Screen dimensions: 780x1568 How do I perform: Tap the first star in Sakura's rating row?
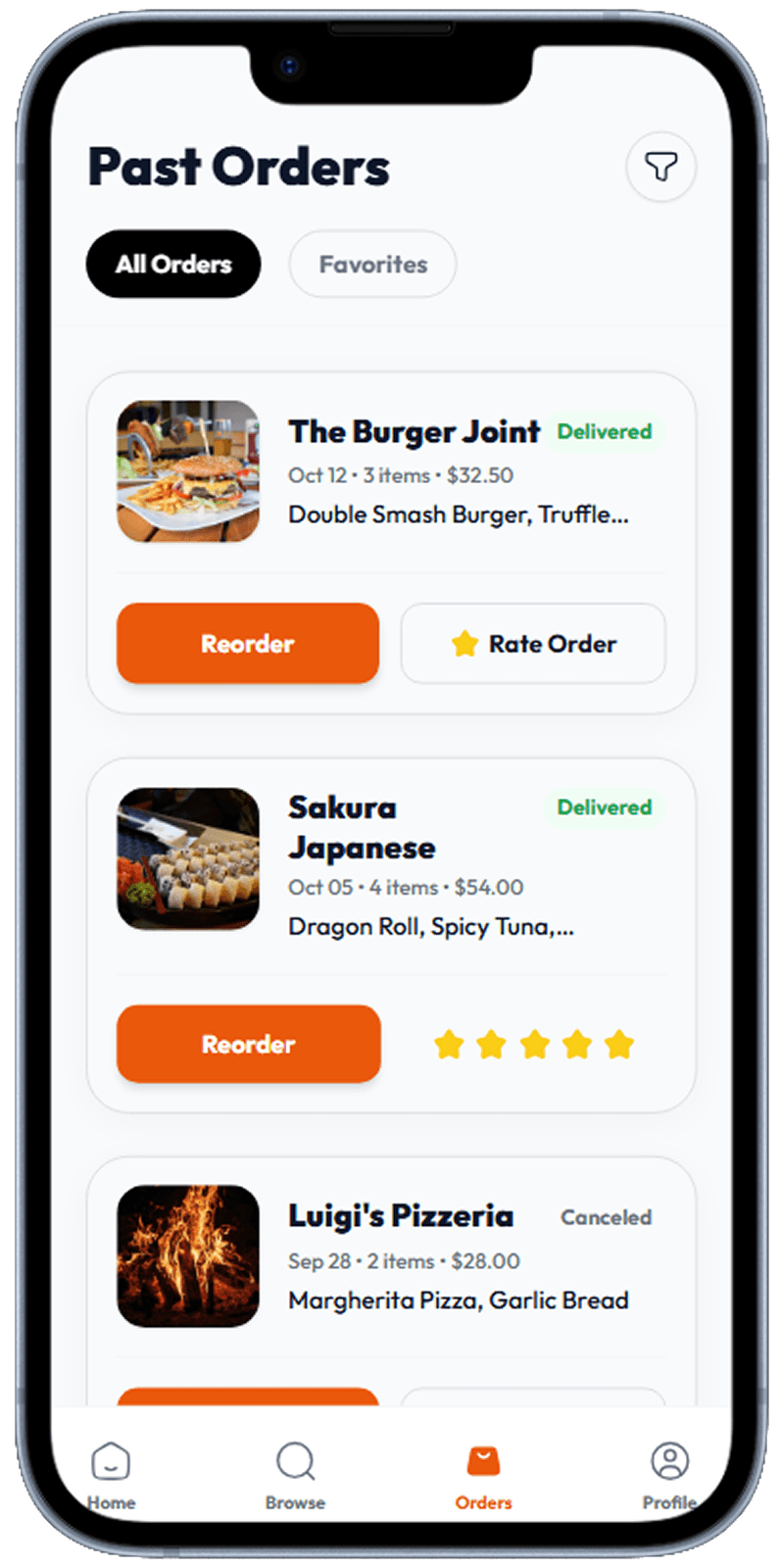(x=450, y=1045)
